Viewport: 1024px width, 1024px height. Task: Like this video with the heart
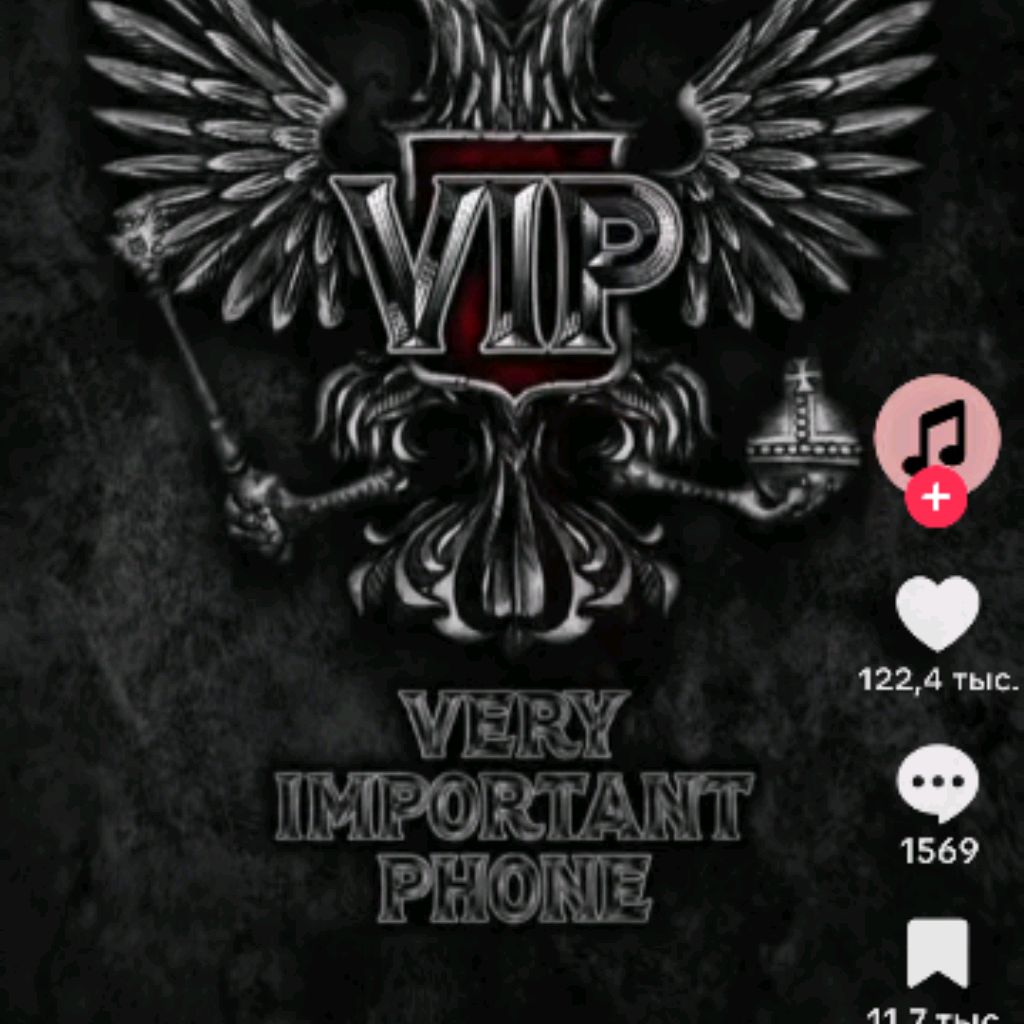tap(937, 613)
